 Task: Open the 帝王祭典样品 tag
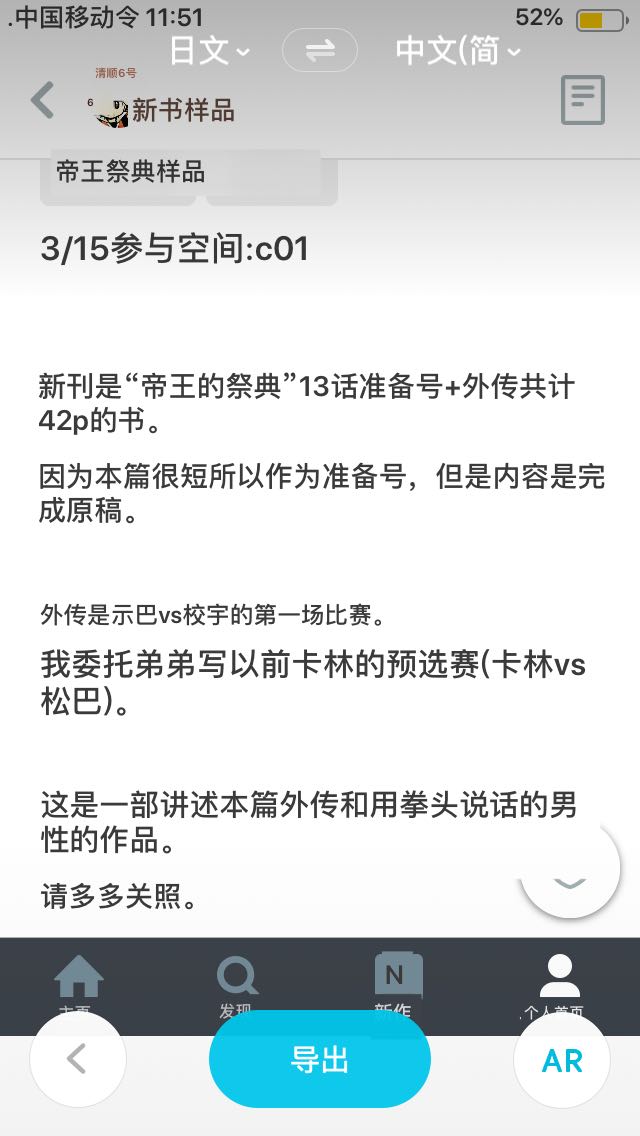[x=130, y=172]
